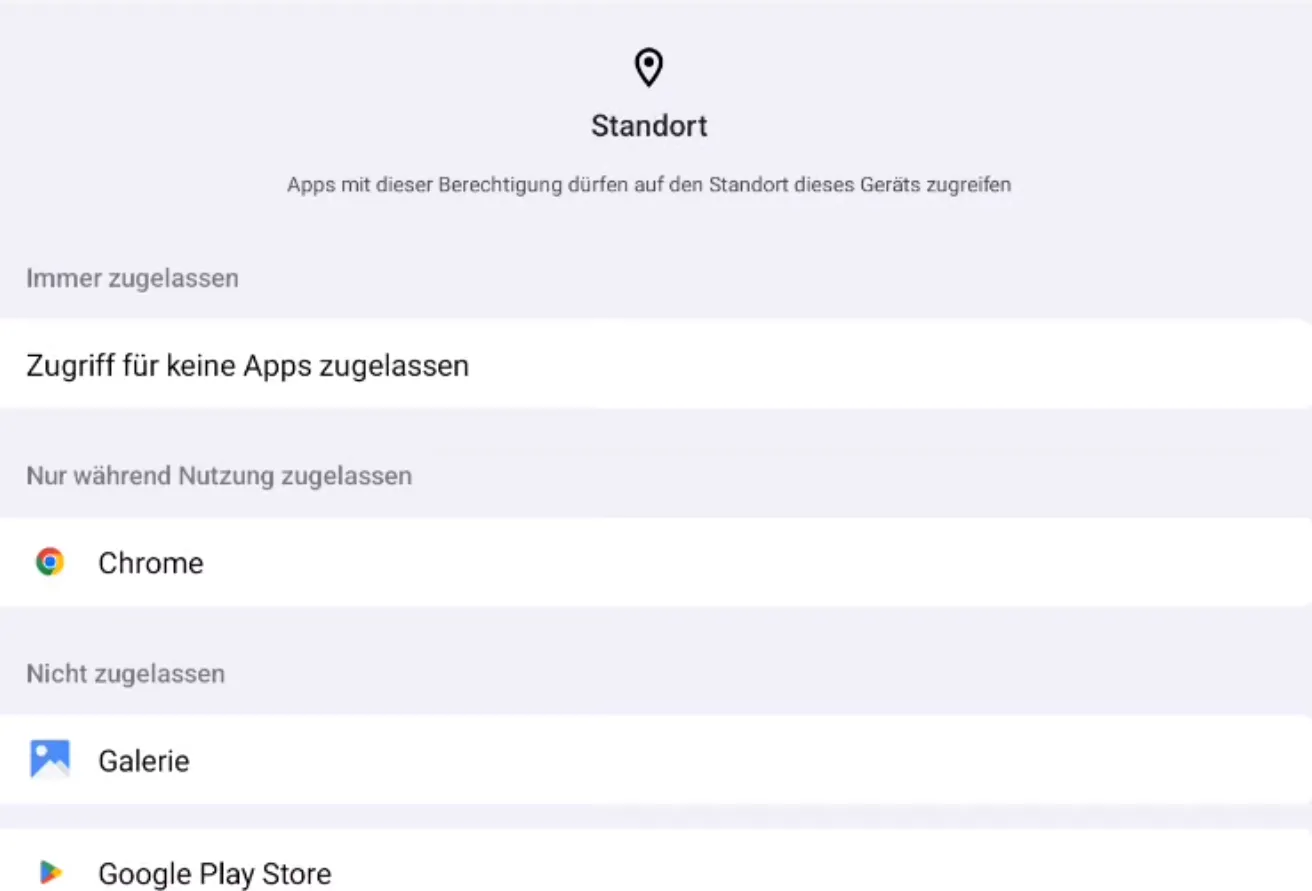The height and width of the screenshot is (891, 1312).
Task: Open Google Play Store location permission
Action: [214, 872]
